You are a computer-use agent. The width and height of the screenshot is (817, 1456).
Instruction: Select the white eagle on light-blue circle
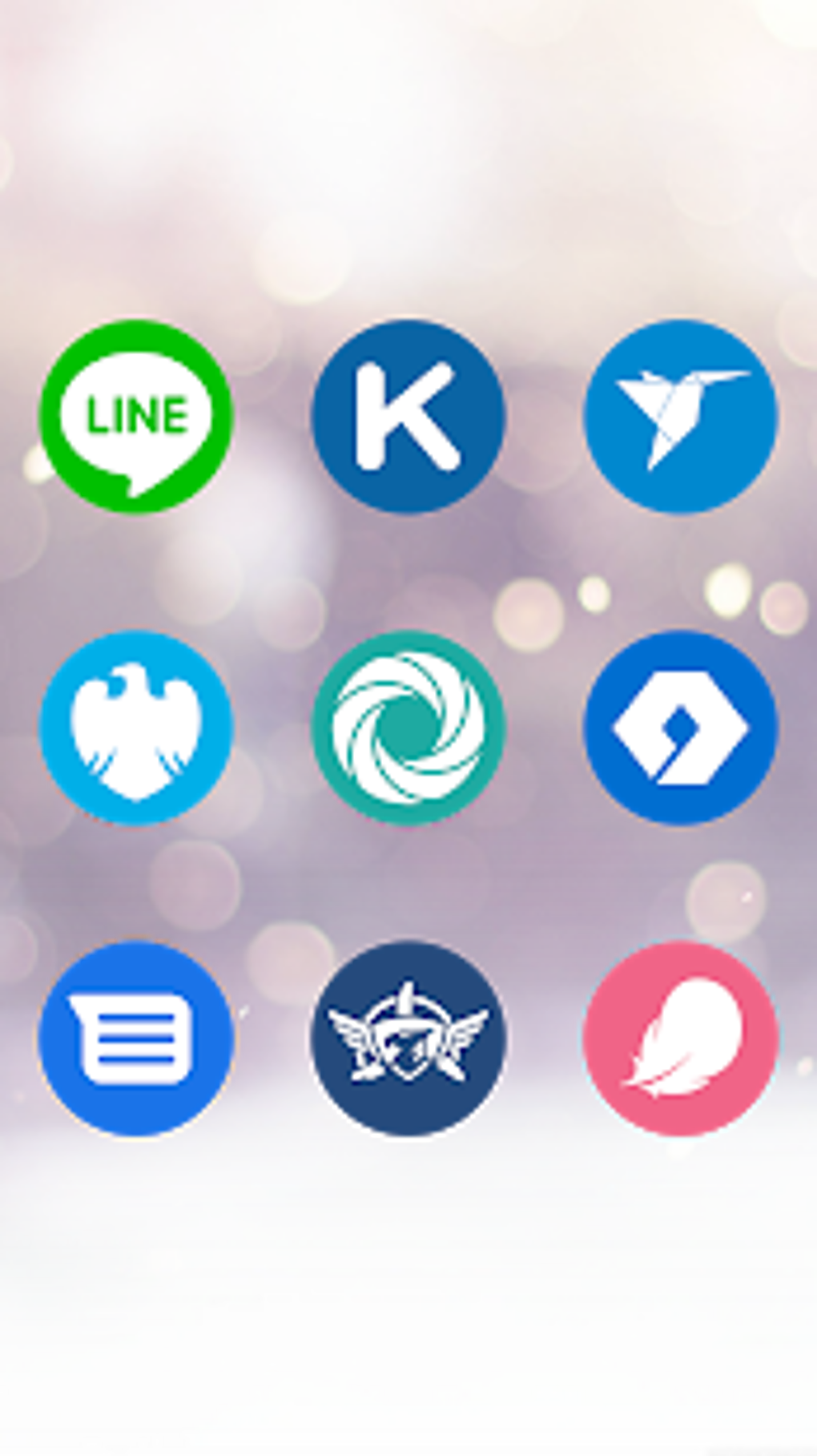click(136, 725)
